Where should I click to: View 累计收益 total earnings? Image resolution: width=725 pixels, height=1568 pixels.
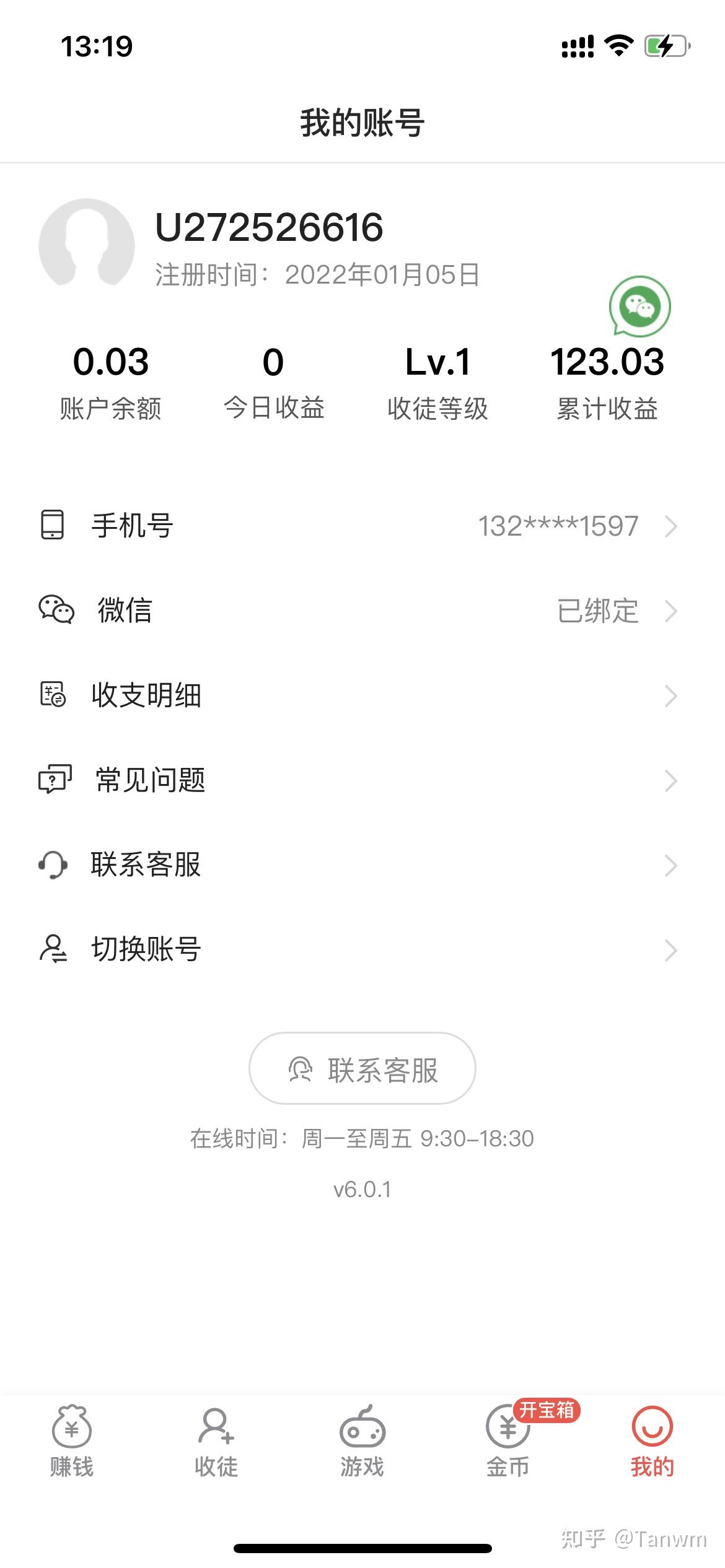click(607, 383)
